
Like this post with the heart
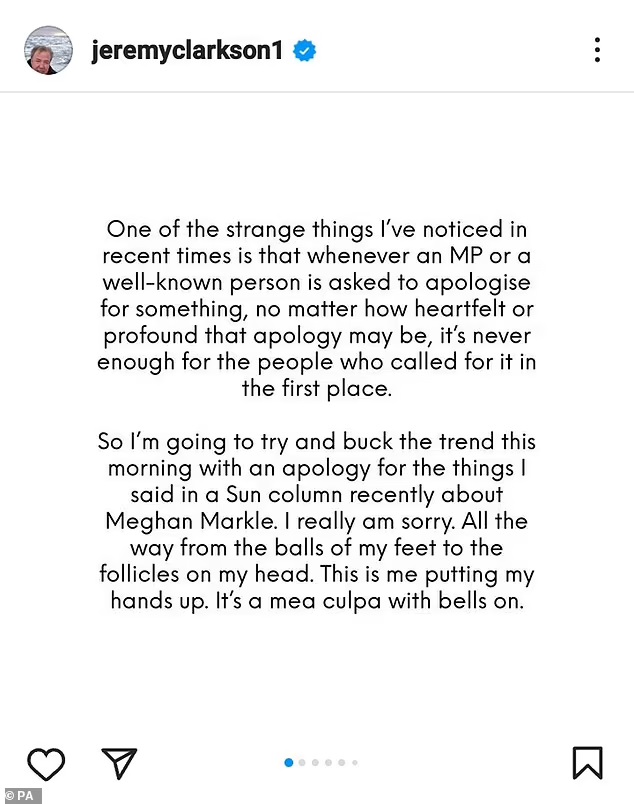[46, 763]
